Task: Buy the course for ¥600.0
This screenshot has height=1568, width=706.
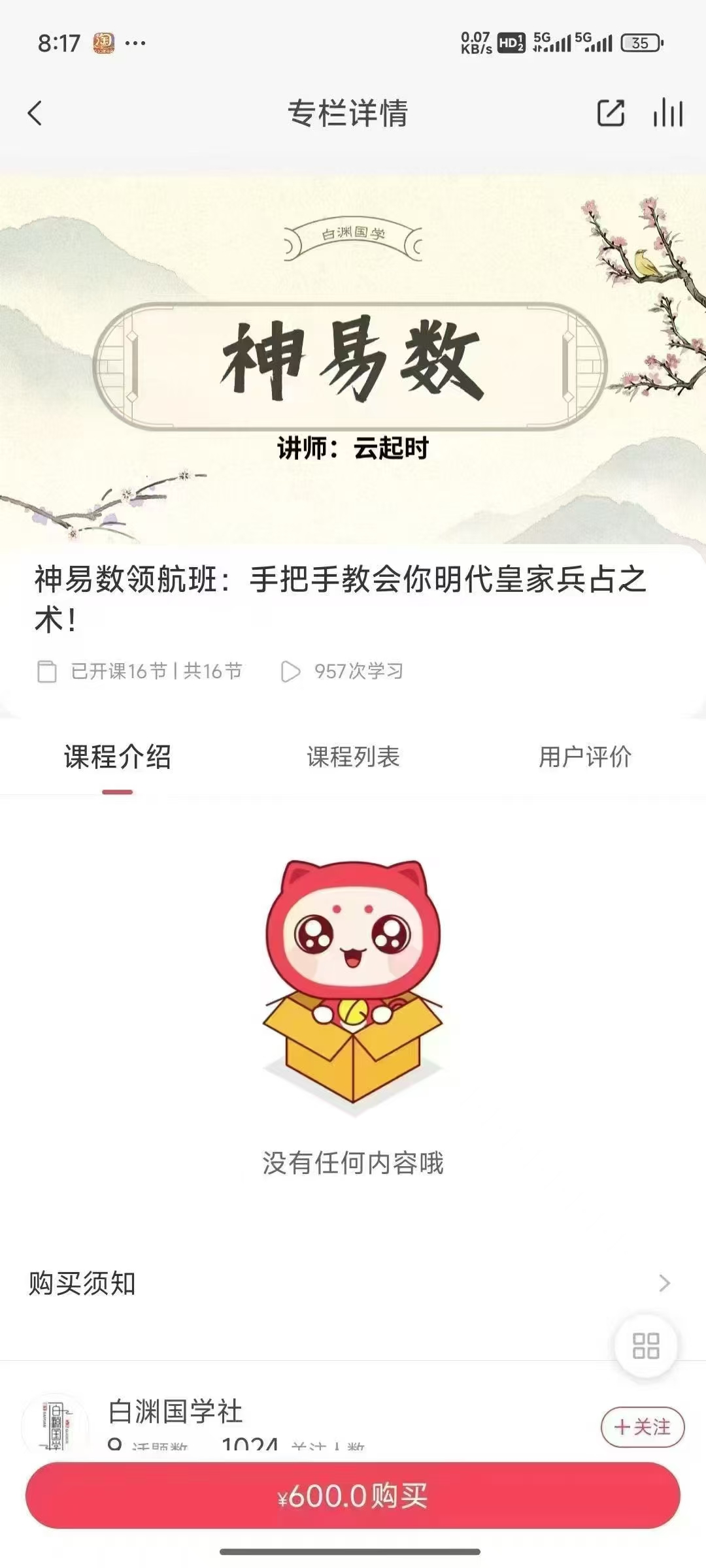Action: tap(353, 1495)
